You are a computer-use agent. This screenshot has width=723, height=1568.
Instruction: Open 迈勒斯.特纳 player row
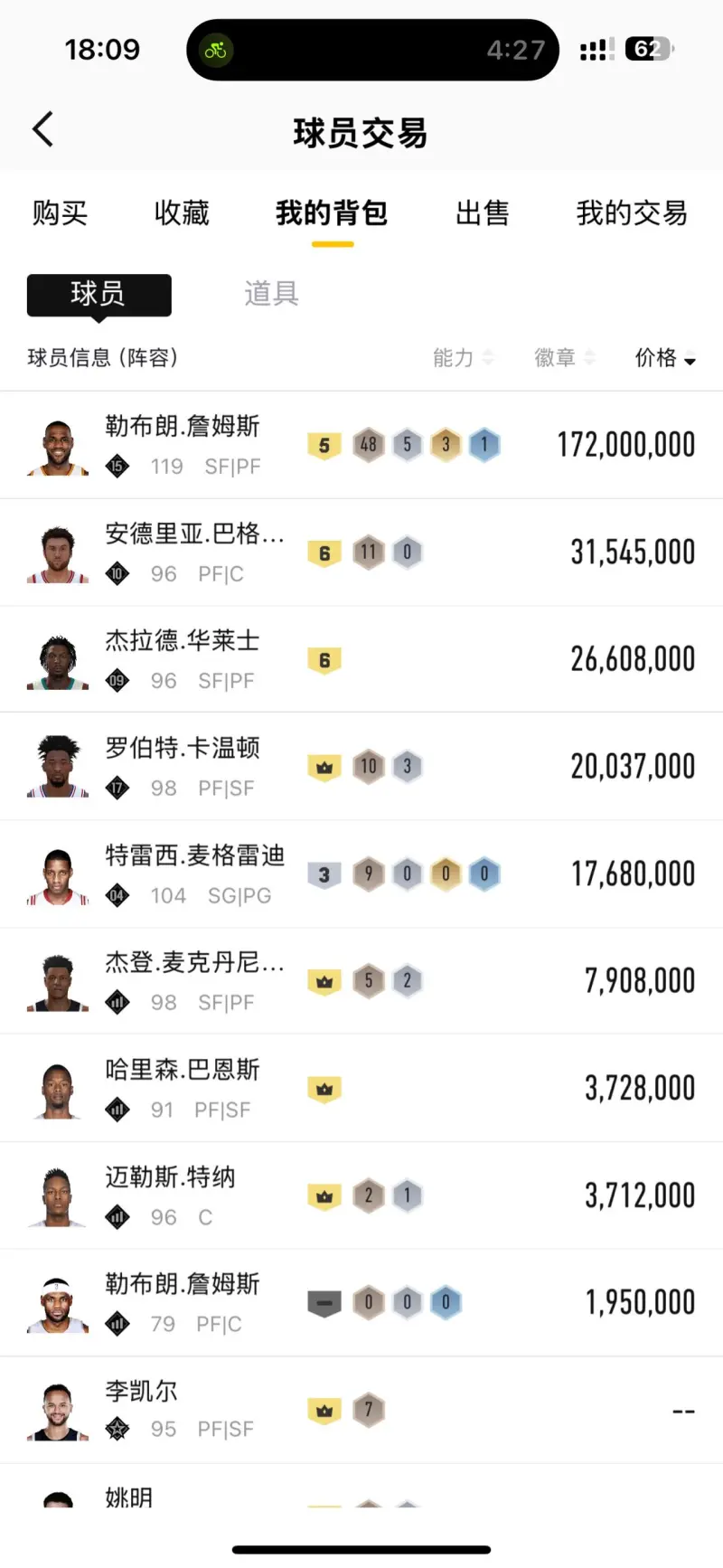[x=361, y=1195]
